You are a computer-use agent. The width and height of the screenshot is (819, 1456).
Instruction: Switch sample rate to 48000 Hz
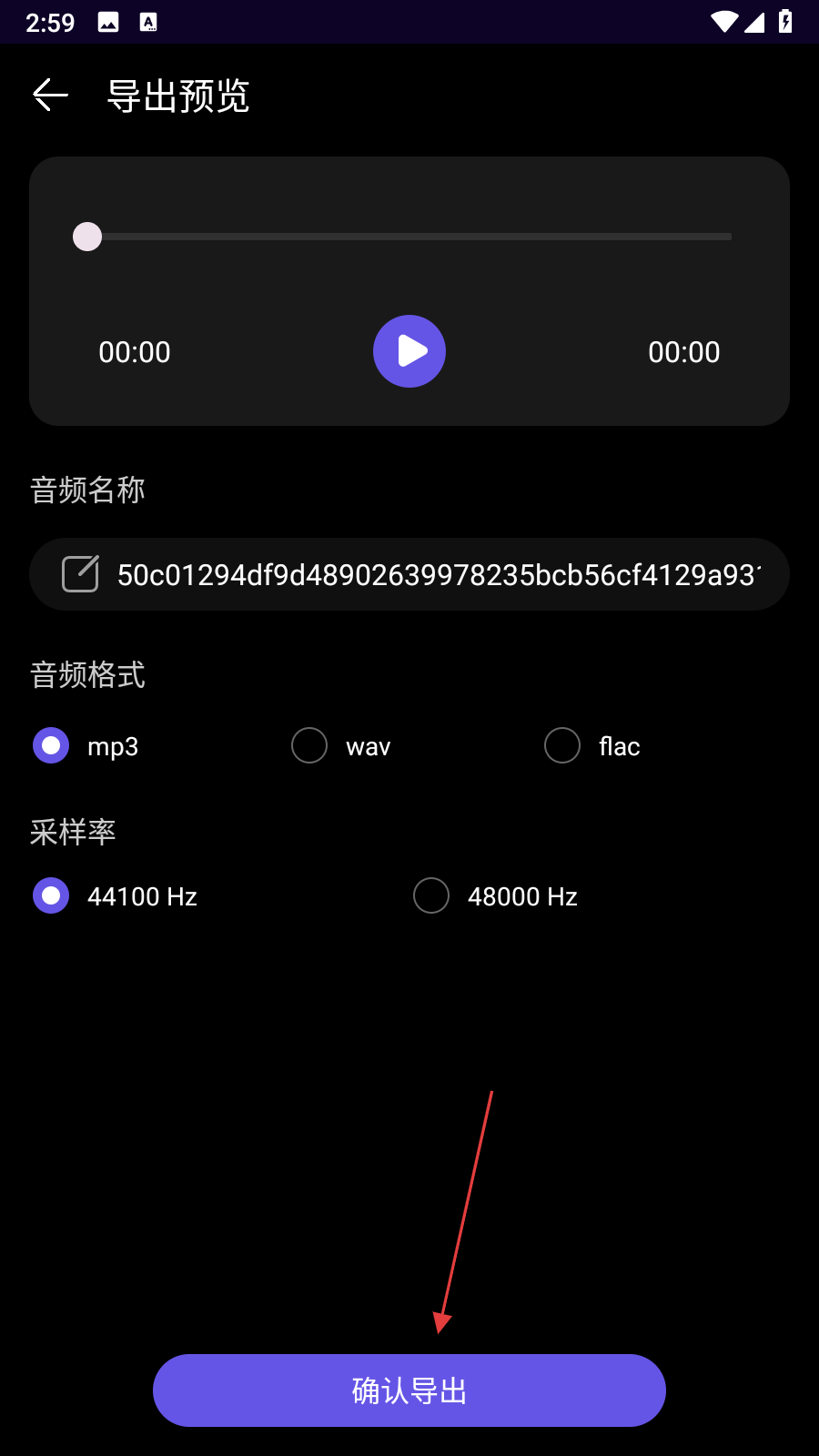(432, 896)
